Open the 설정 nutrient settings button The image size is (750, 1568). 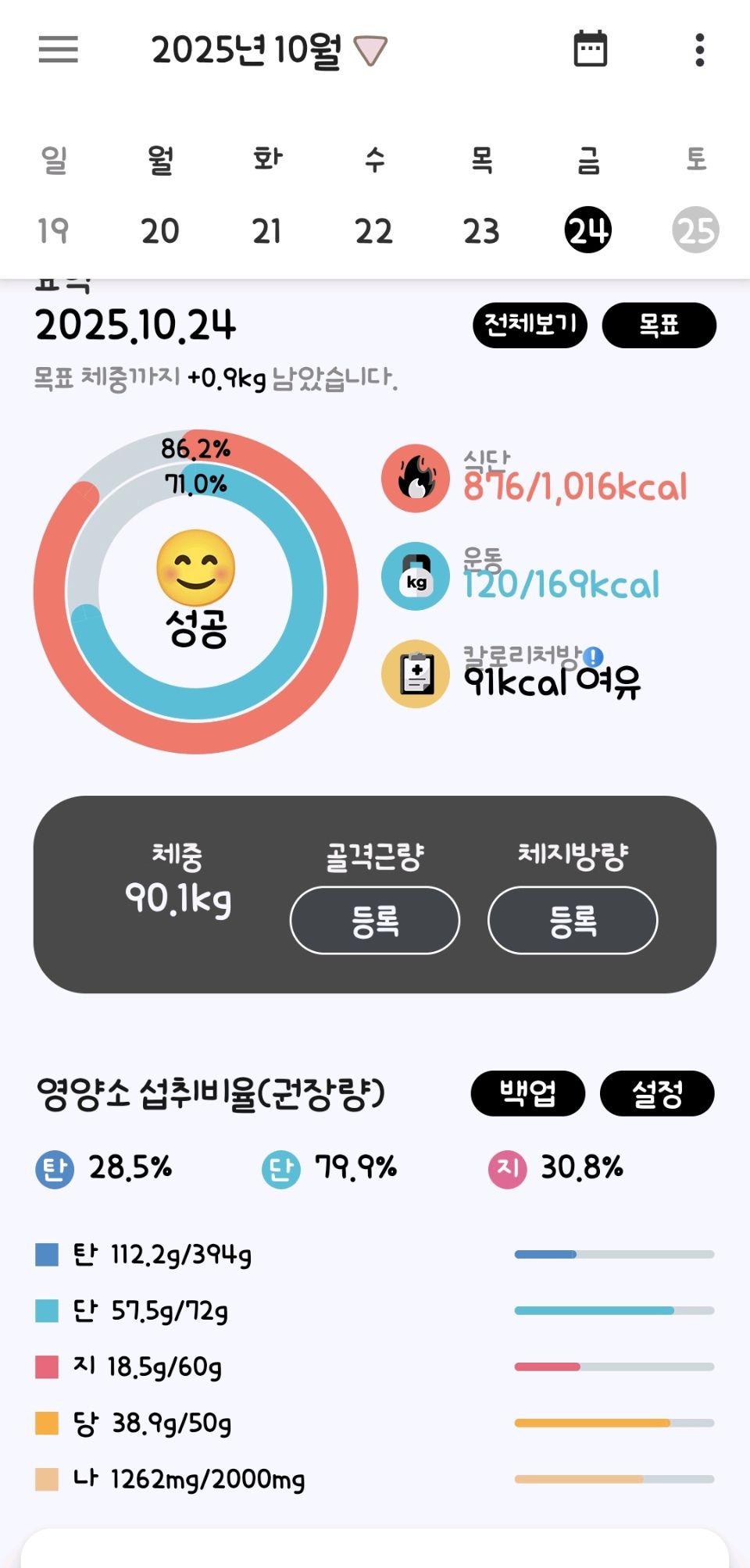[657, 1093]
